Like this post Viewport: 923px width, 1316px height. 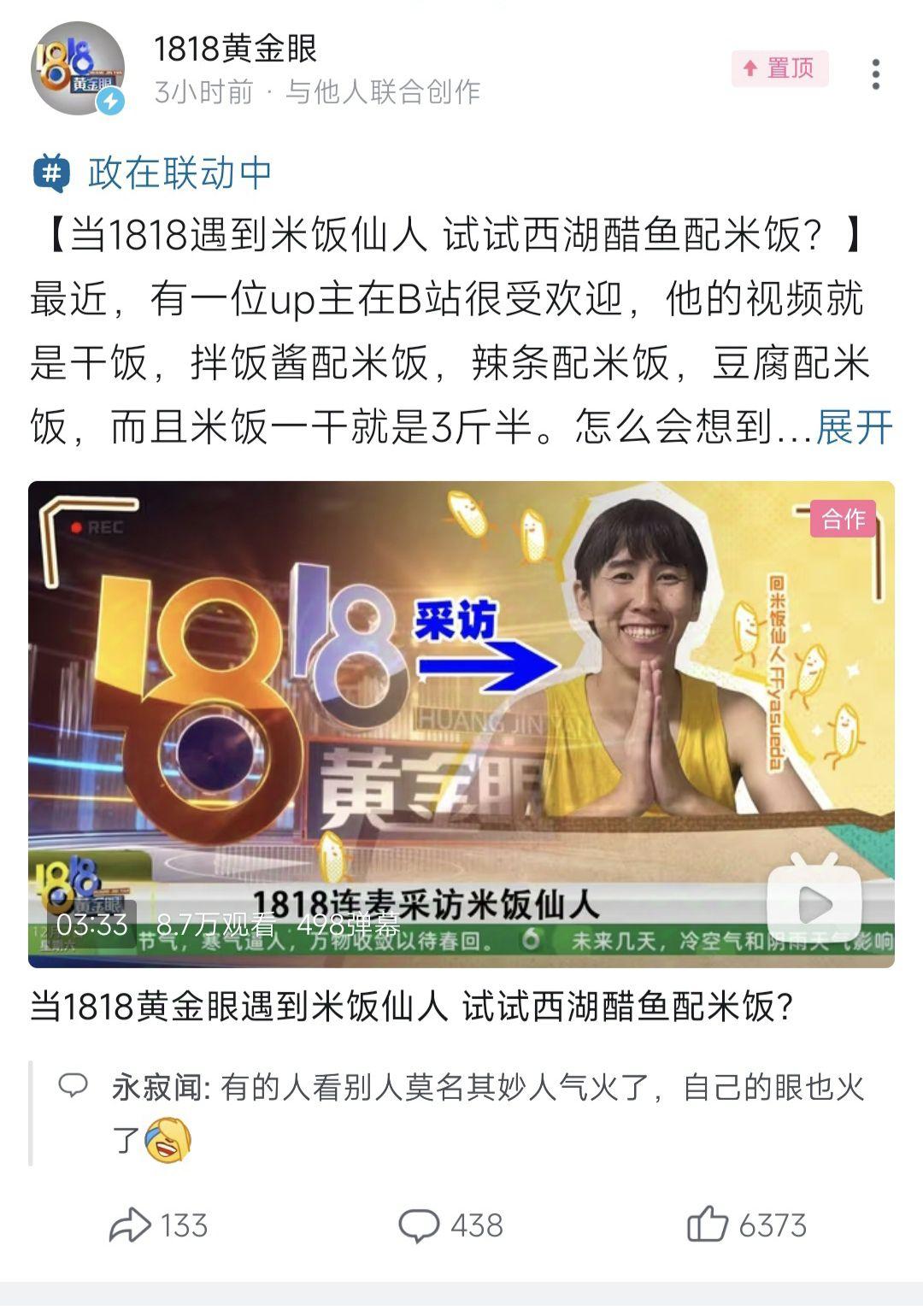(x=746, y=1225)
